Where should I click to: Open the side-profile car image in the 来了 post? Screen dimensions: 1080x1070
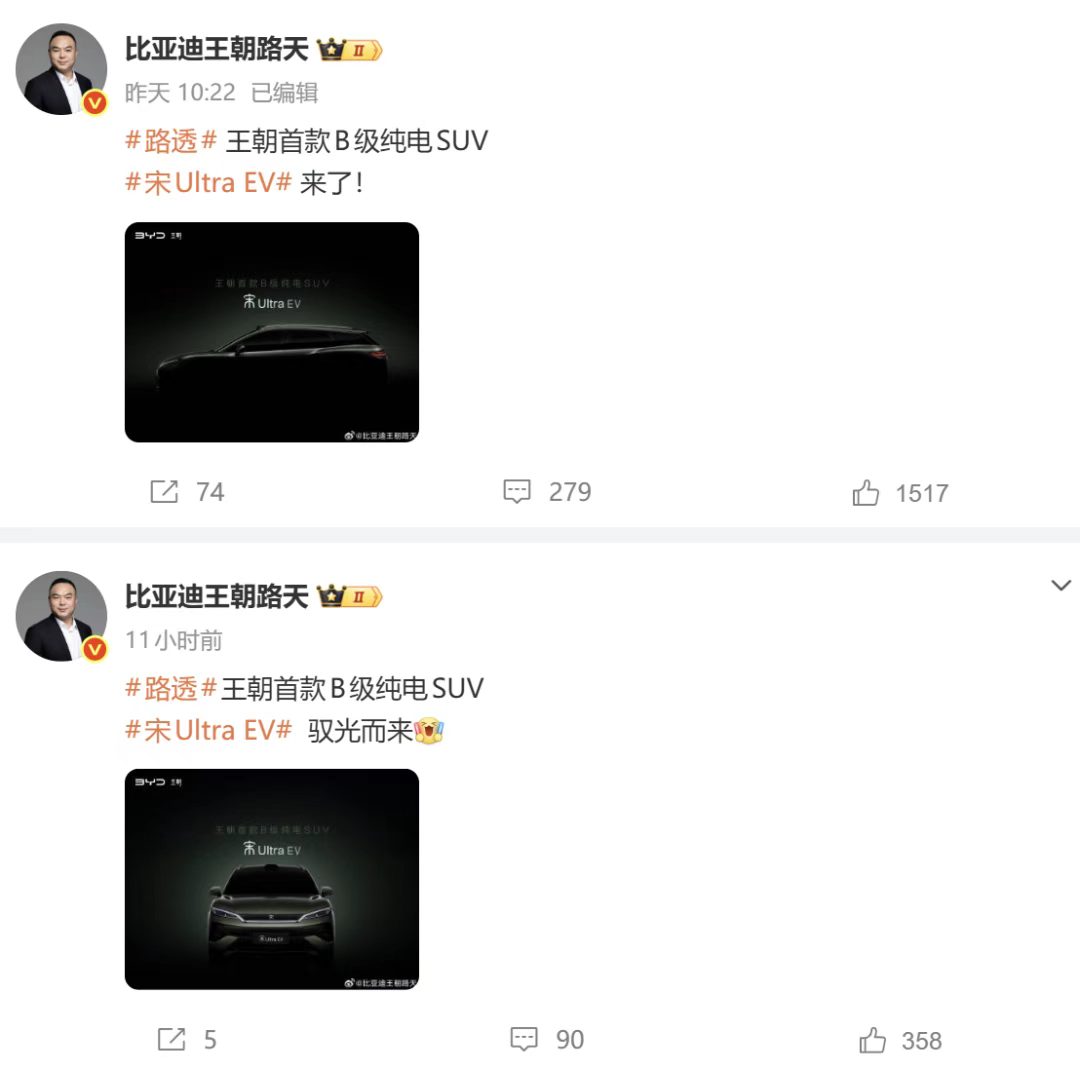point(271,332)
